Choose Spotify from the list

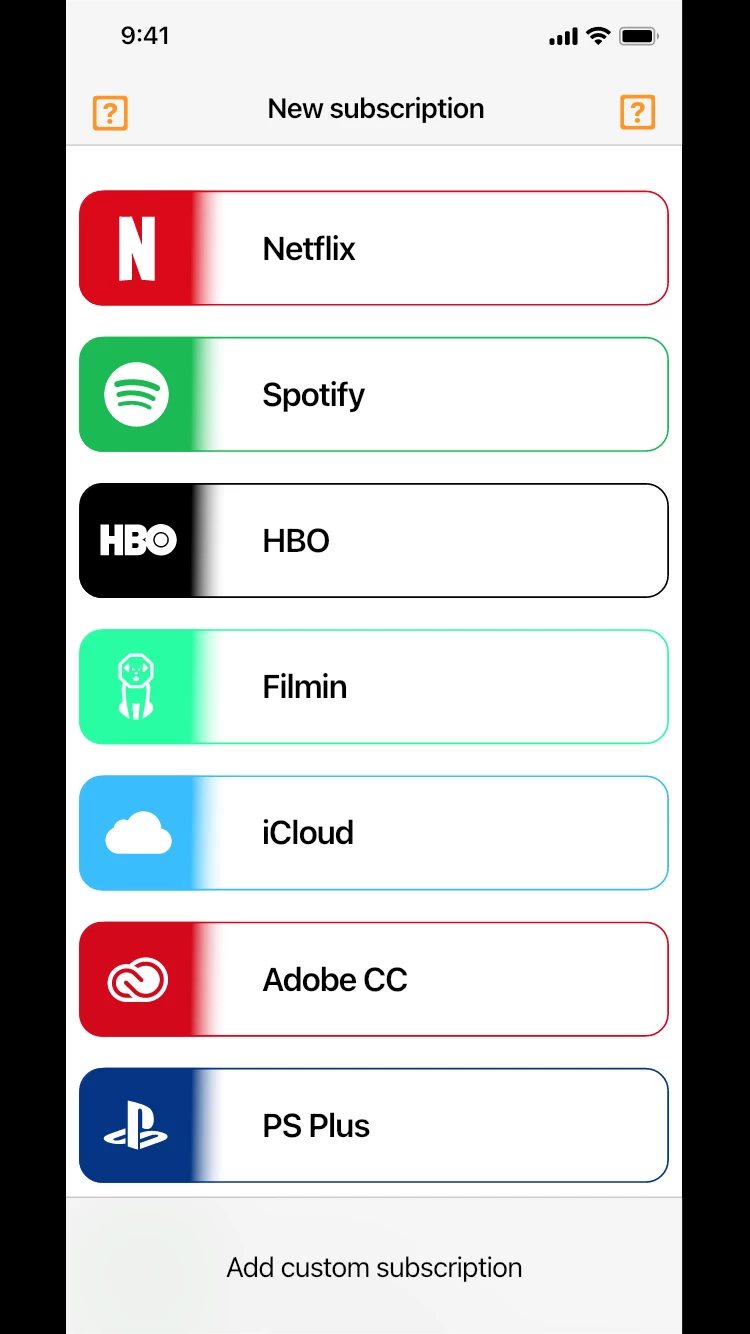[x=374, y=394]
